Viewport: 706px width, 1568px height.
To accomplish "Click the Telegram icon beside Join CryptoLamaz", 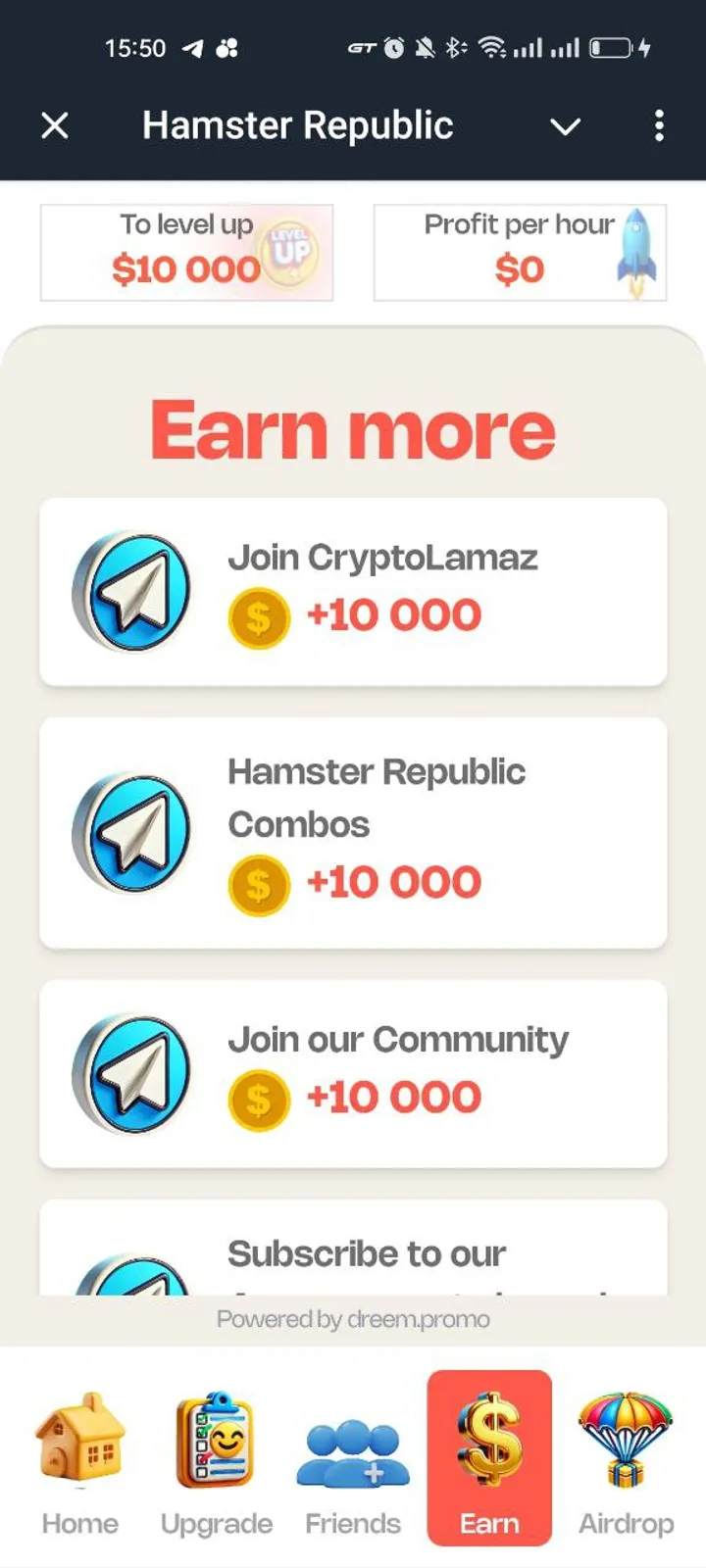I will [x=135, y=588].
